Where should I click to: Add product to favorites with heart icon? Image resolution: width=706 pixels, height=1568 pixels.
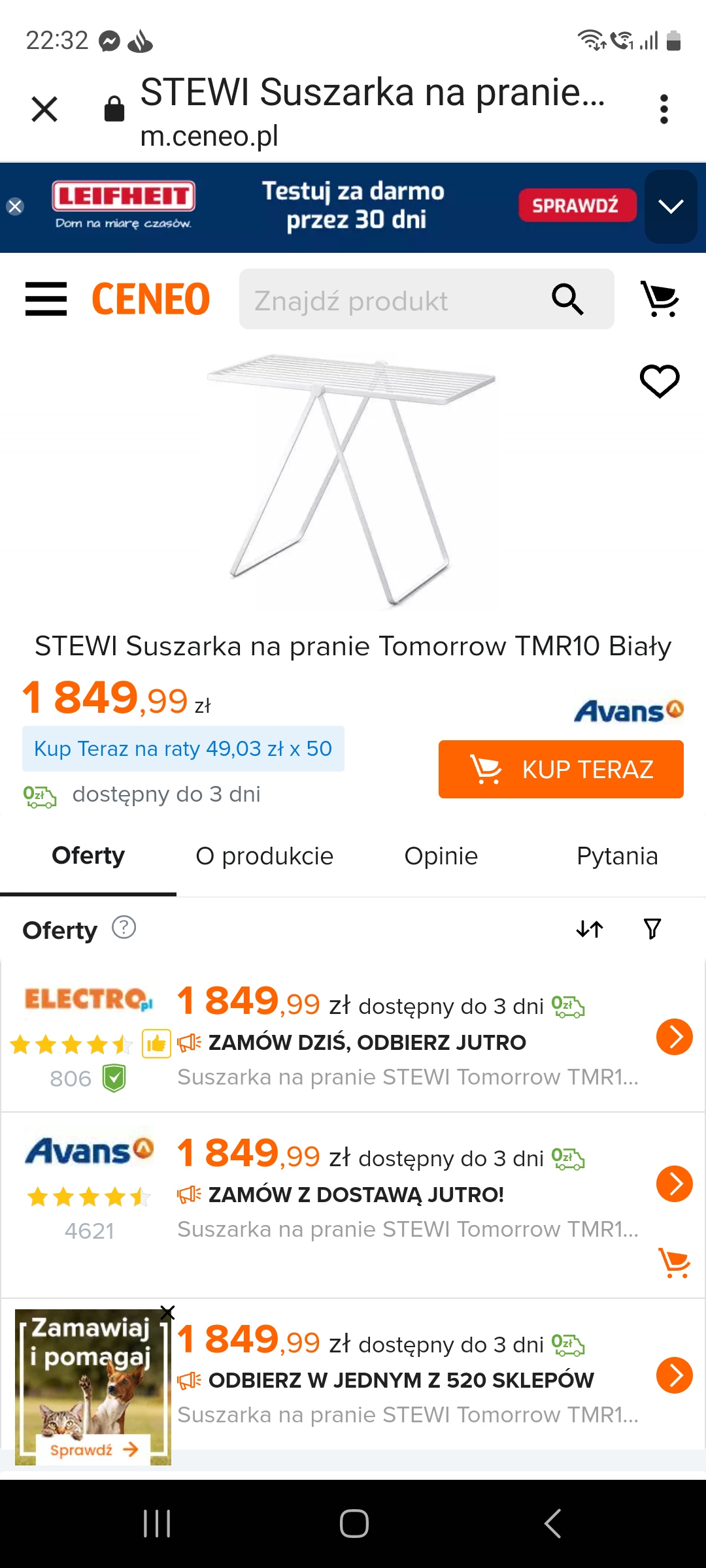pos(659,381)
